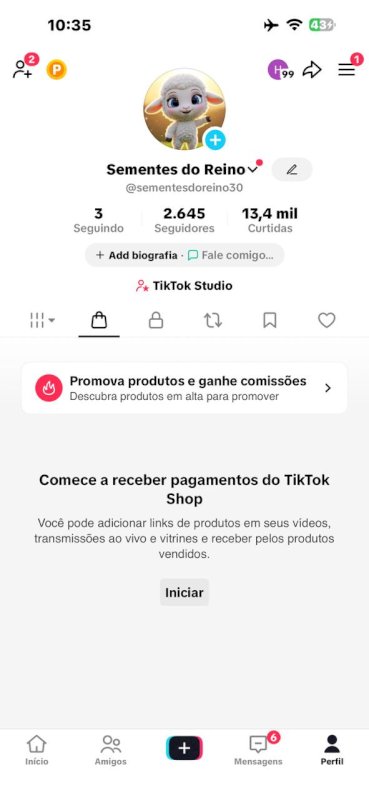Expand the Sementes do Reino account switcher
Viewport: 369px width, 800px height.
coord(253,170)
